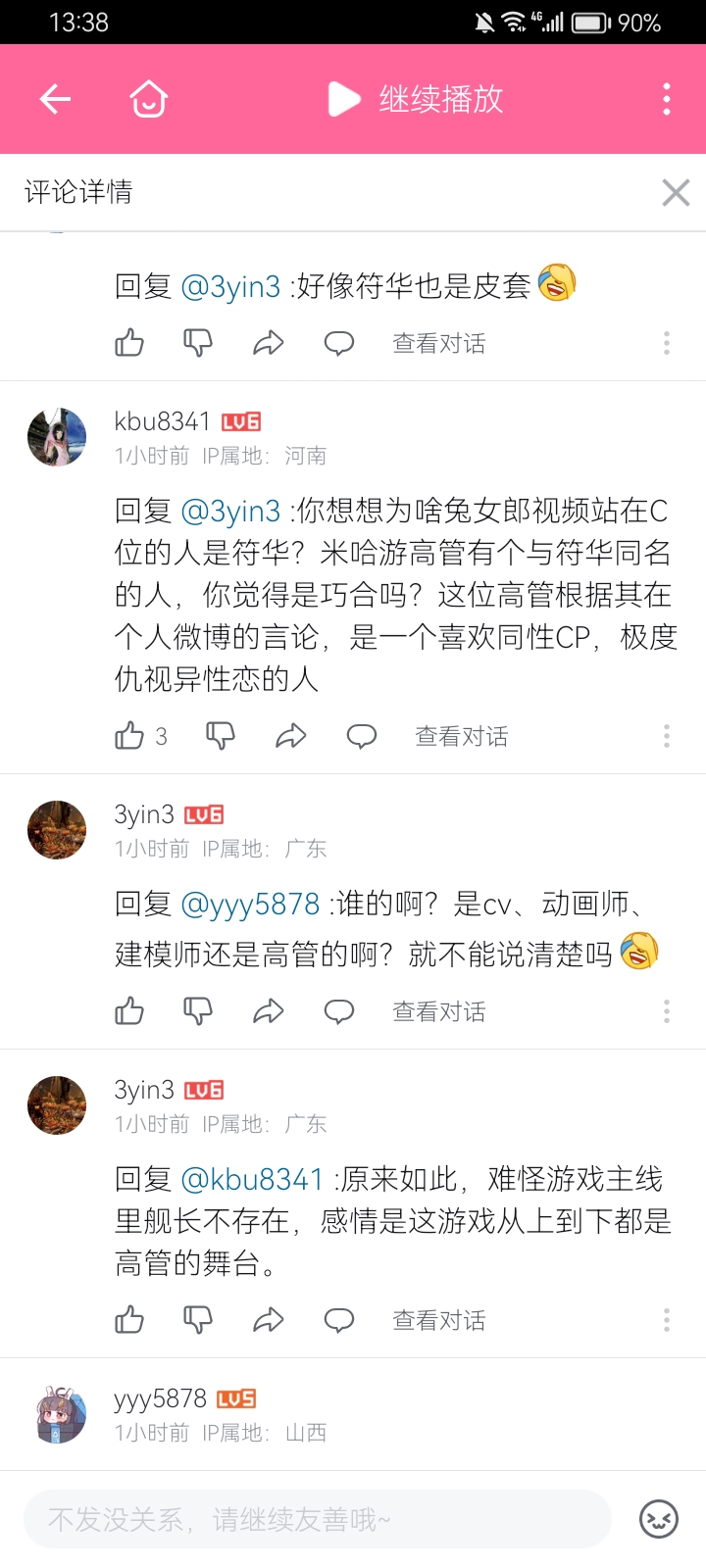The height and width of the screenshot is (1568, 706).
Task: Go back using the top arrow
Action: point(55,99)
